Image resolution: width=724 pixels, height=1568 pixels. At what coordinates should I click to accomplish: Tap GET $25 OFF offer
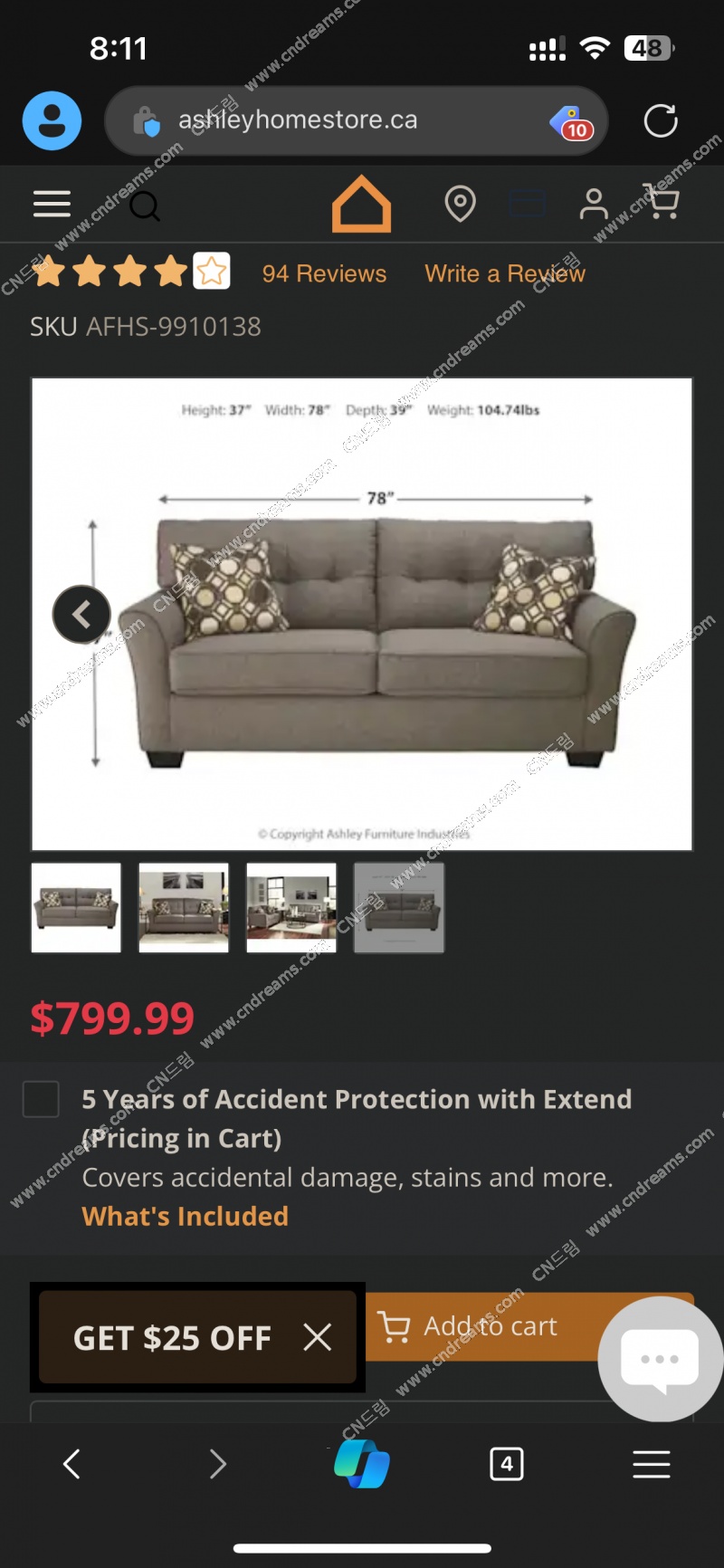pos(172,1337)
